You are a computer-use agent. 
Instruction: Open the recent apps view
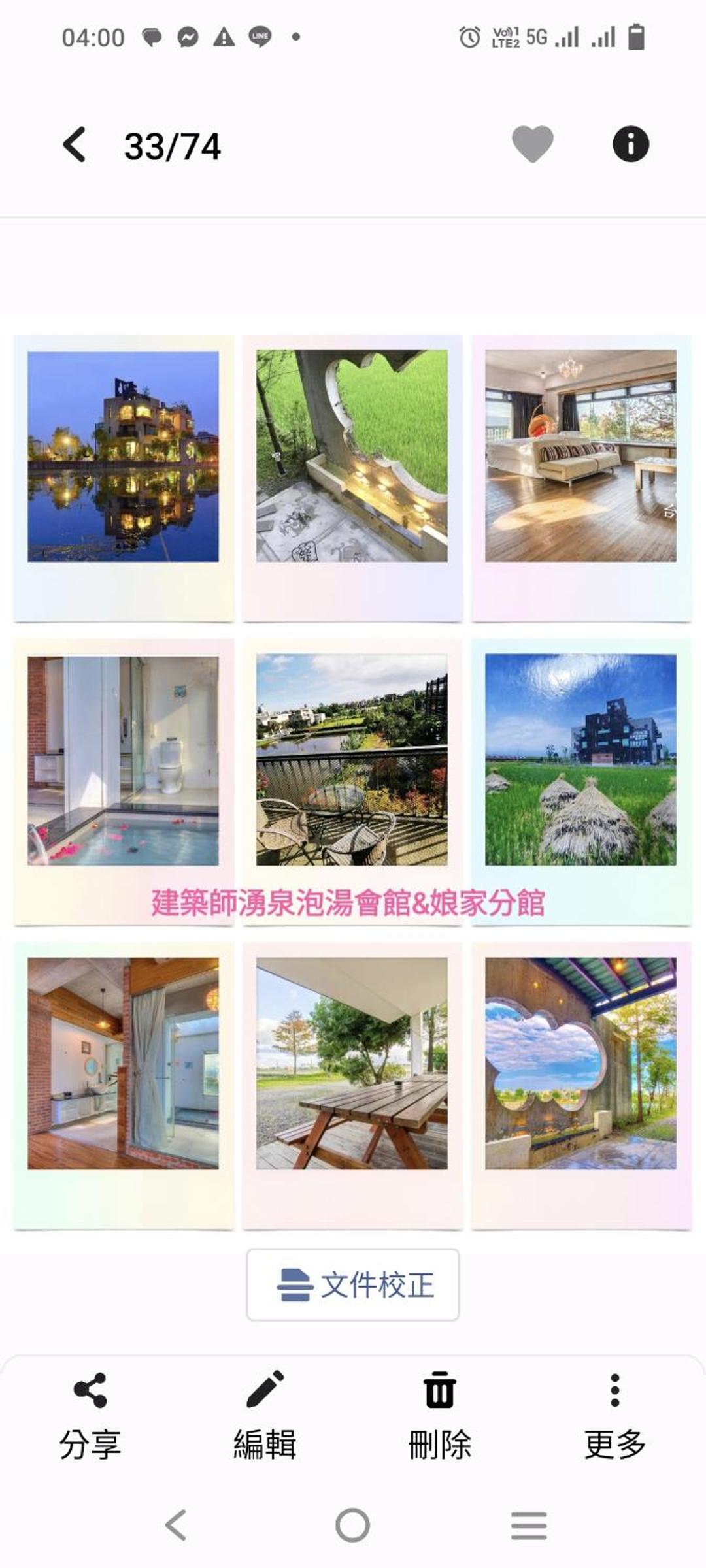coord(528,1525)
